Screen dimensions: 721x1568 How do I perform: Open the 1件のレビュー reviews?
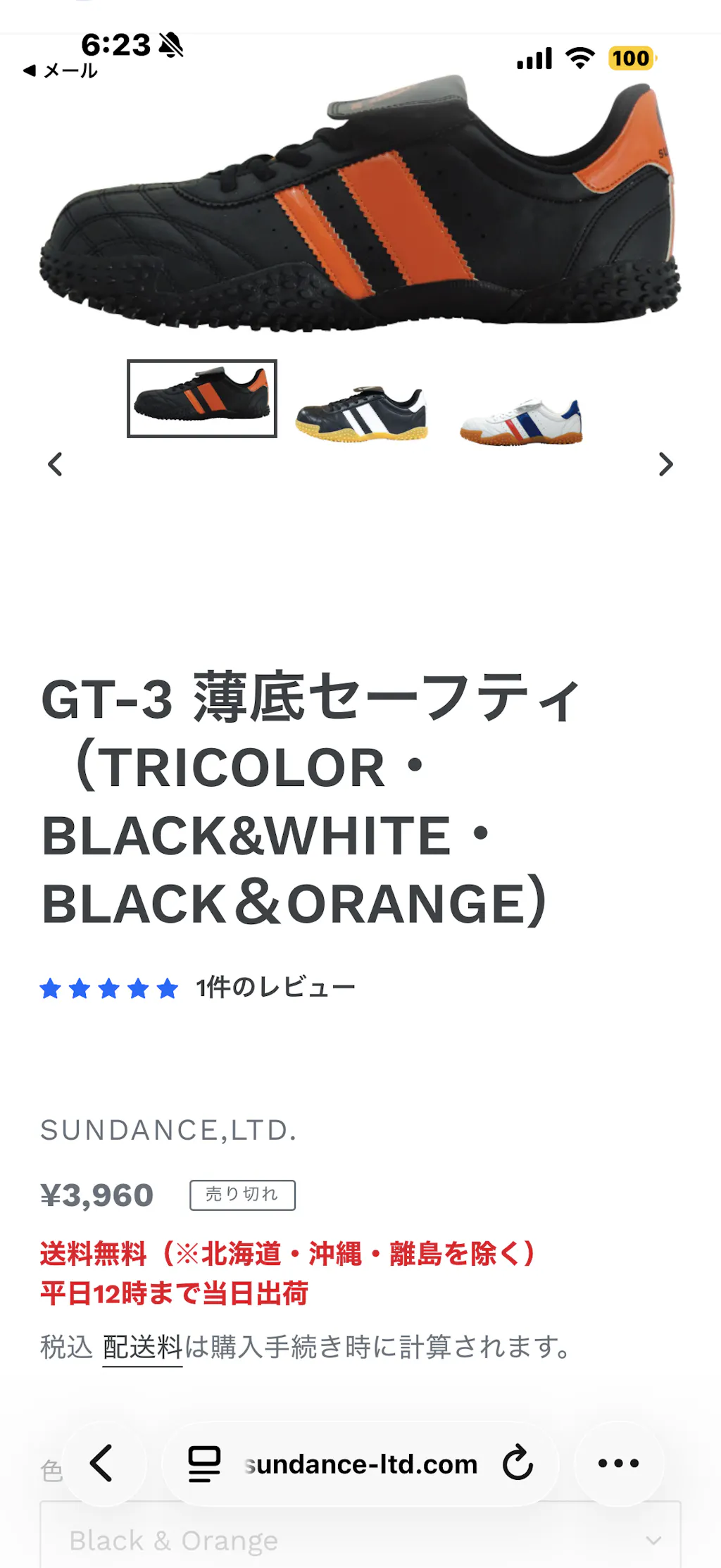click(275, 988)
